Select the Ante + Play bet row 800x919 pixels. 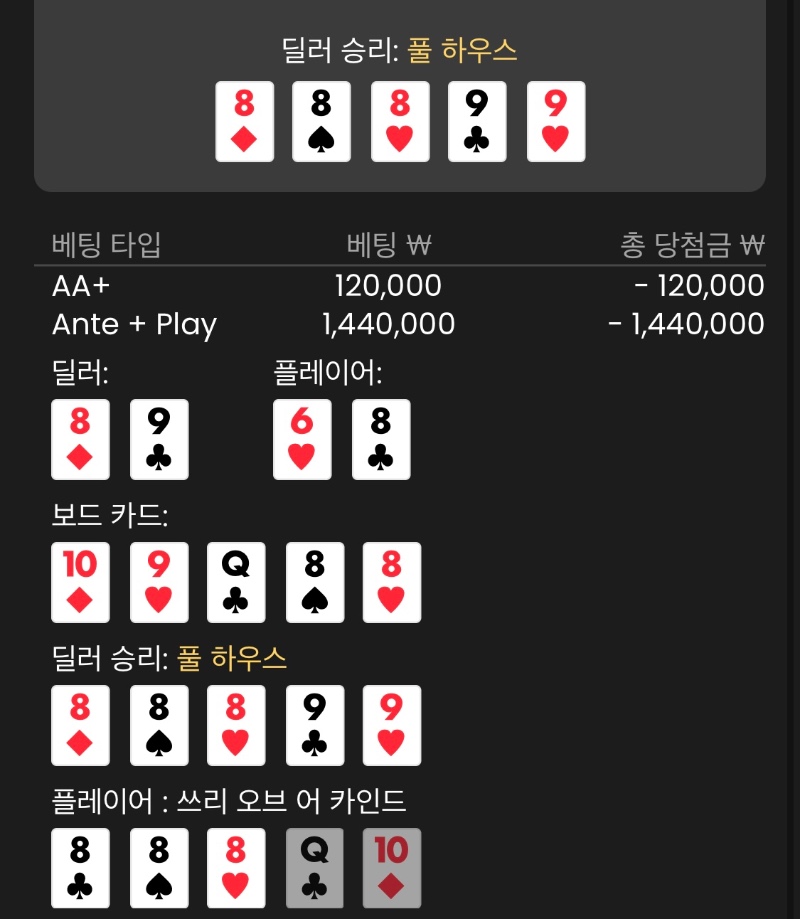coord(134,324)
